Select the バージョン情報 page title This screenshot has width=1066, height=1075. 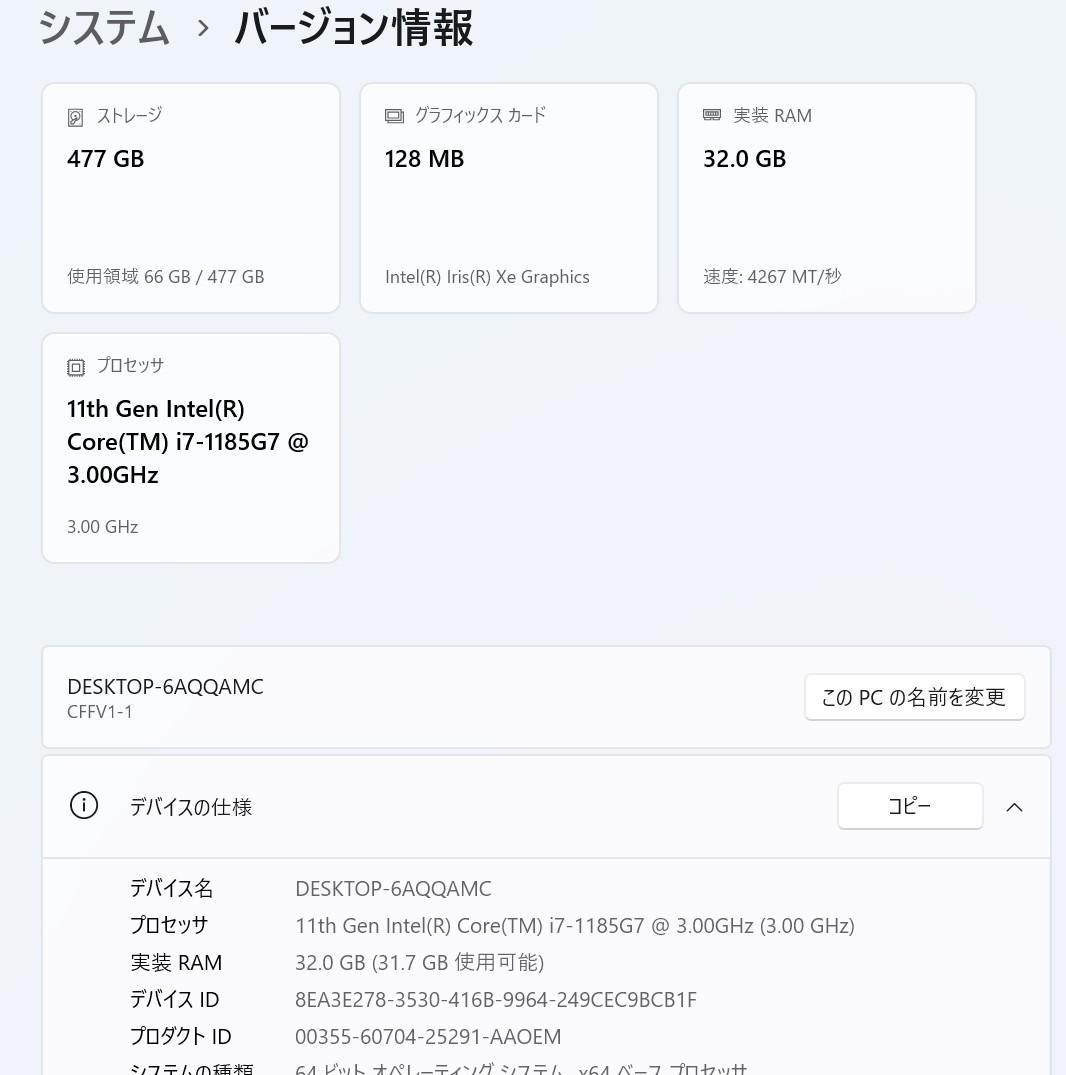point(352,29)
